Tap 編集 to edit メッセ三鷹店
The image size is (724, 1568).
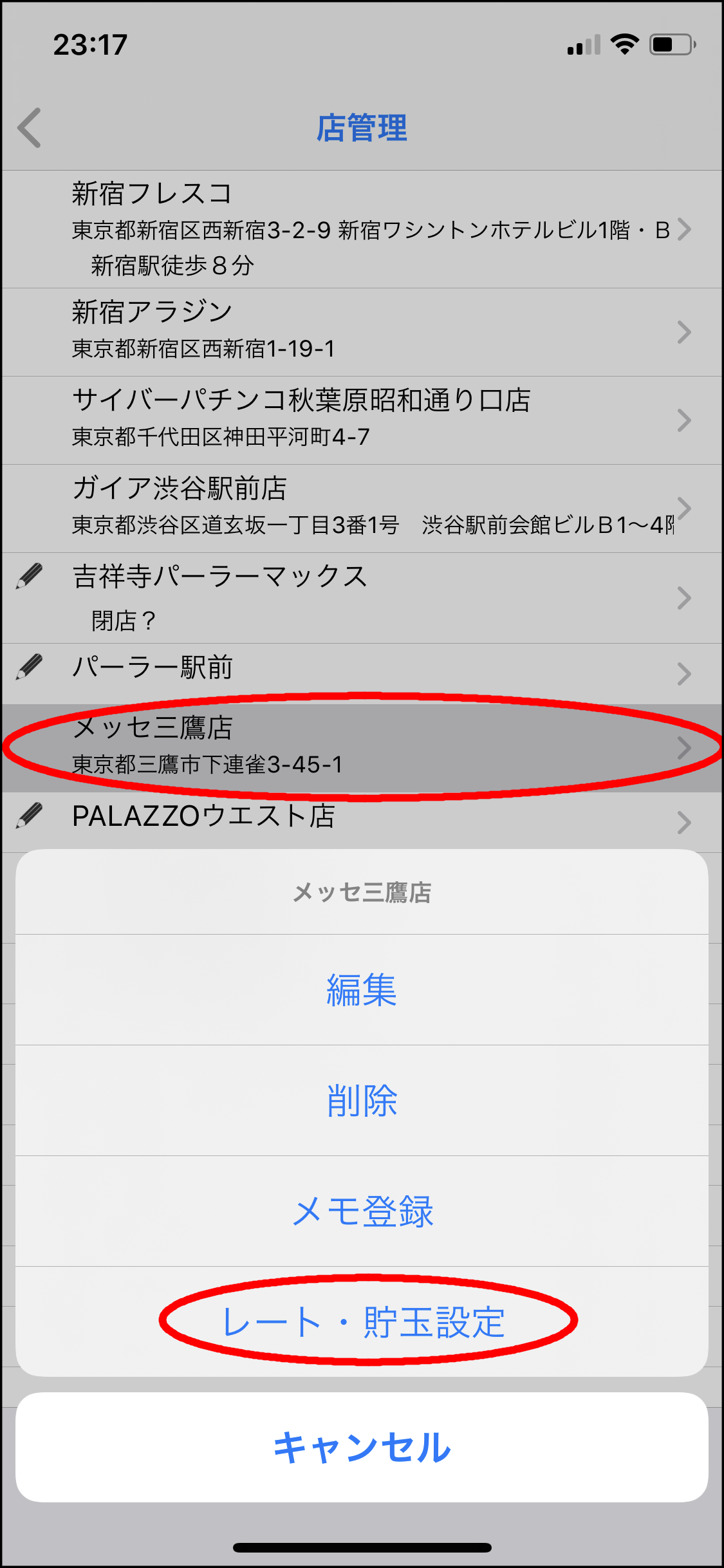click(362, 990)
